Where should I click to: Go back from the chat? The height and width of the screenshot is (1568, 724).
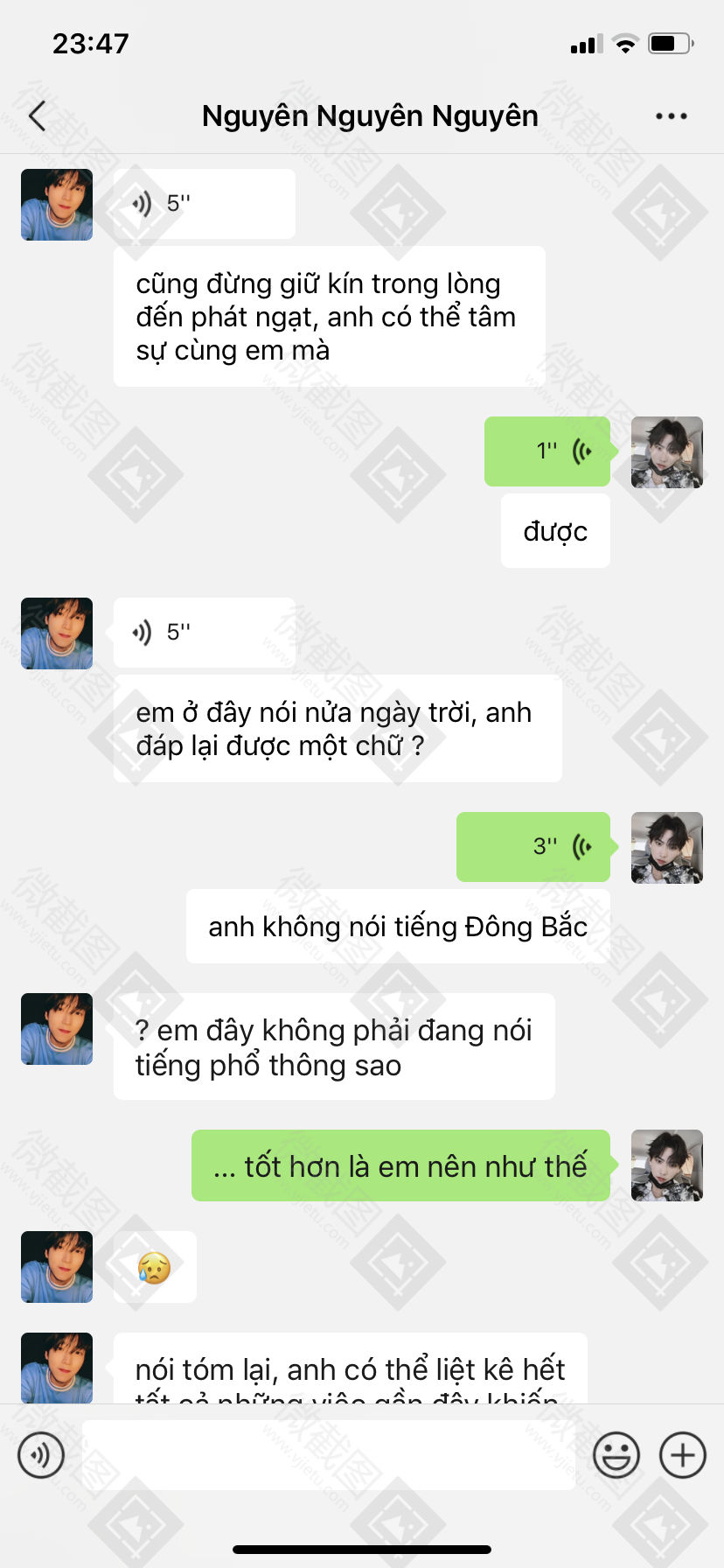click(38, 115)
